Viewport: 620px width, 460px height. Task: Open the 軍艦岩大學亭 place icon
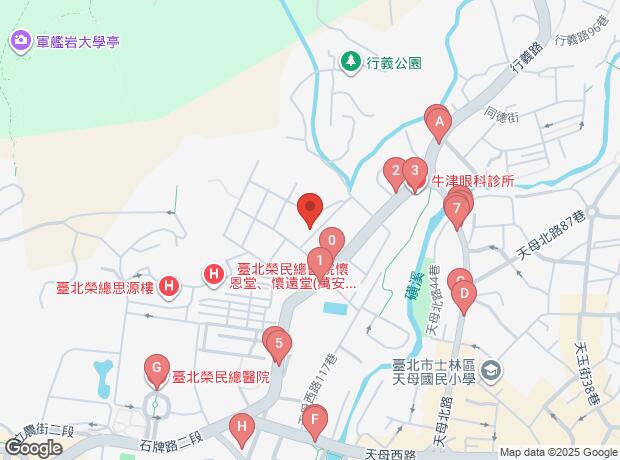click(20, 41)
